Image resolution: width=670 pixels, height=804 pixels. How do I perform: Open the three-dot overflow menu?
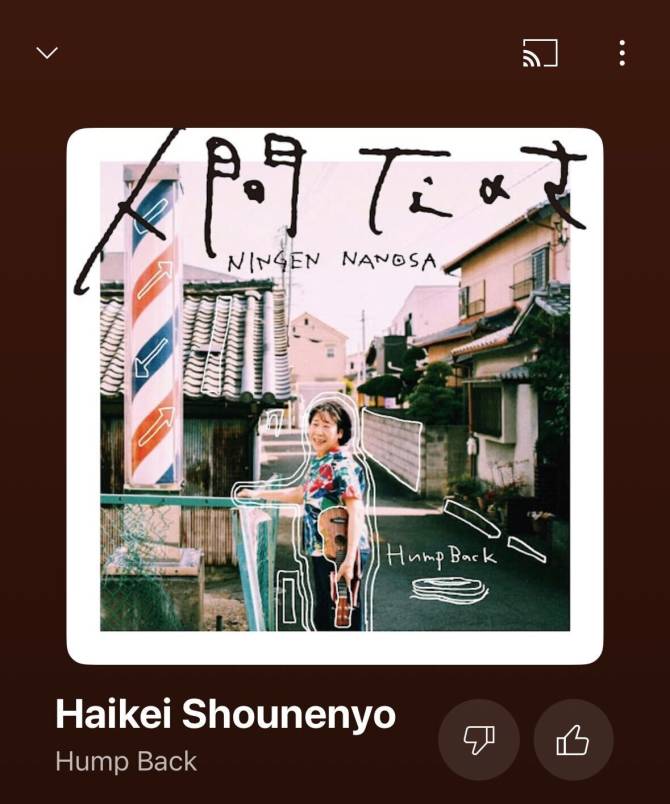tap(622, 53)
